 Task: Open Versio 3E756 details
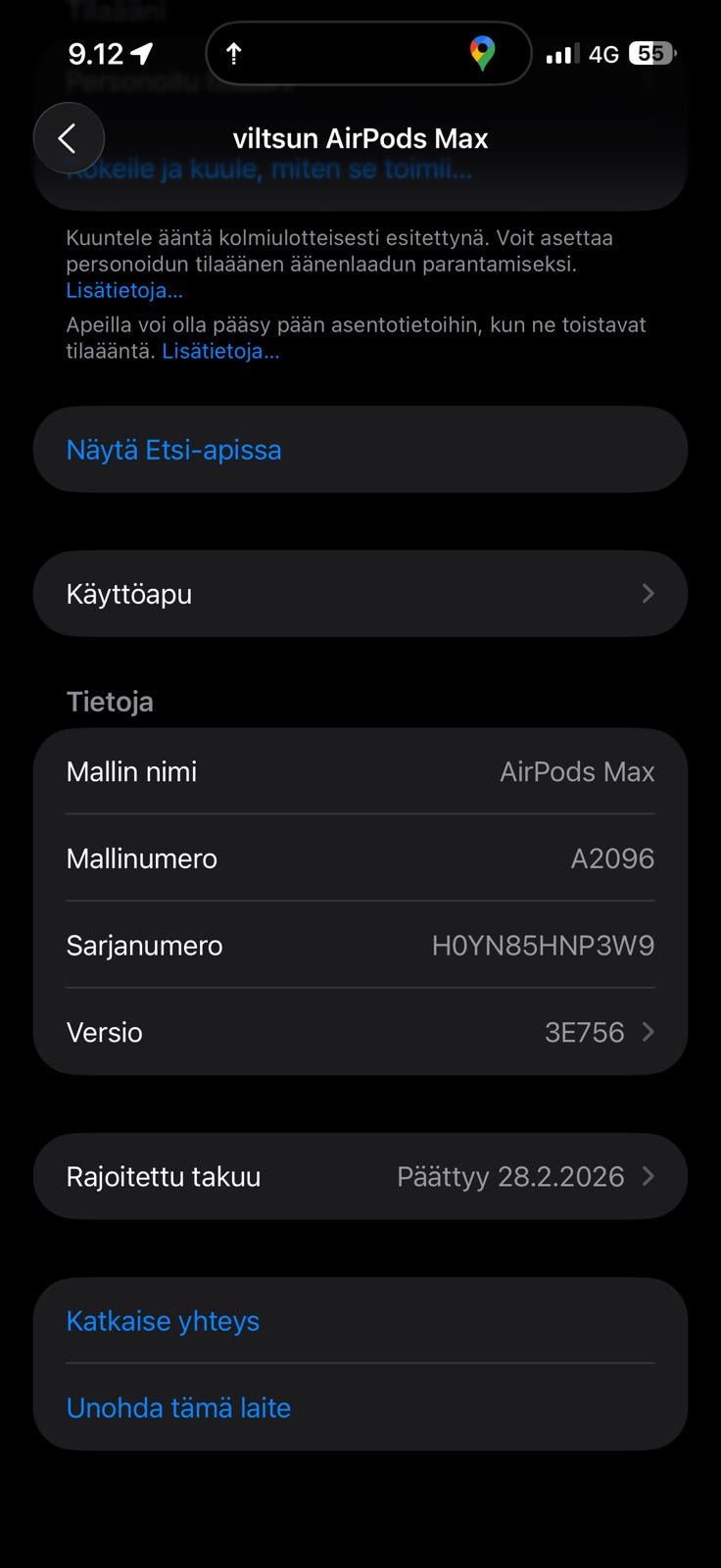(x=360, y=1032)
